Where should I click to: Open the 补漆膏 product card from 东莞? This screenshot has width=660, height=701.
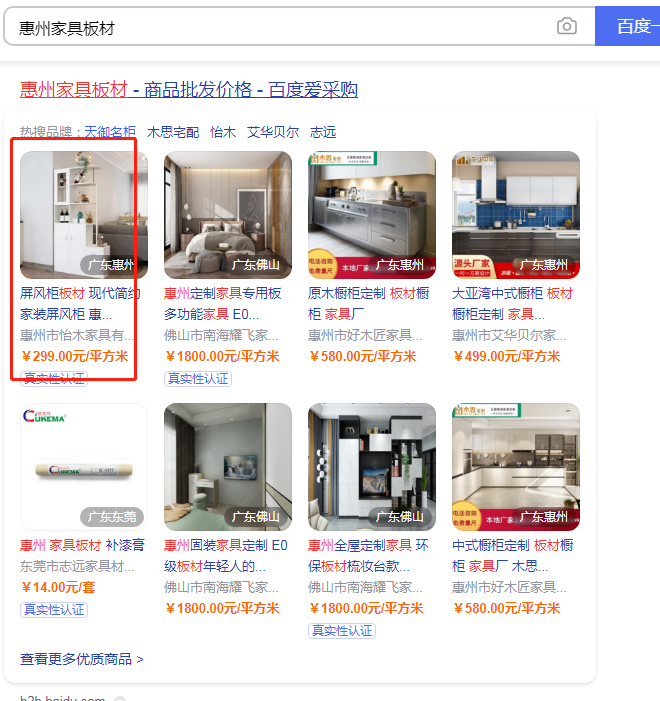tap(84, 467)
